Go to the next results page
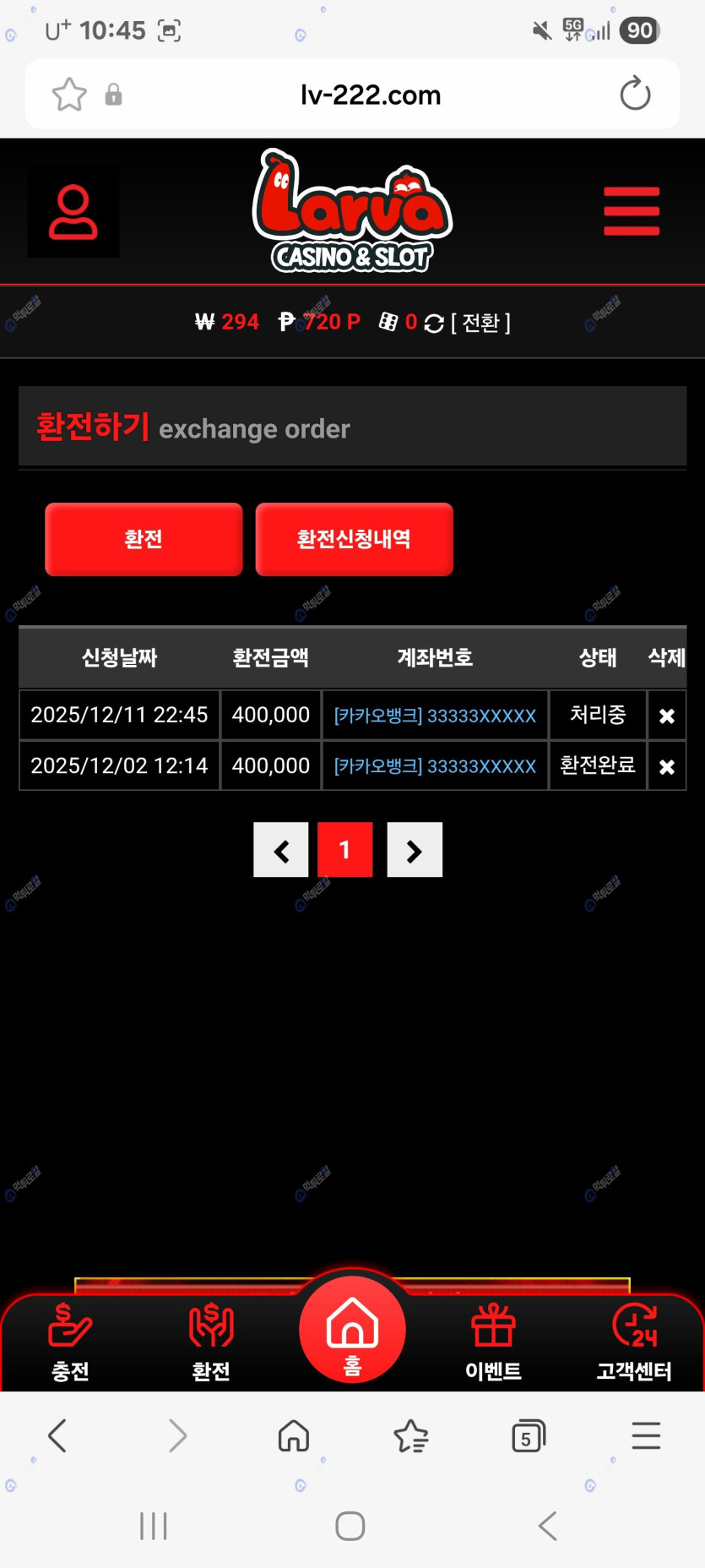The height and width of the screenshot is (1568, 705). [x=415, y=850]
